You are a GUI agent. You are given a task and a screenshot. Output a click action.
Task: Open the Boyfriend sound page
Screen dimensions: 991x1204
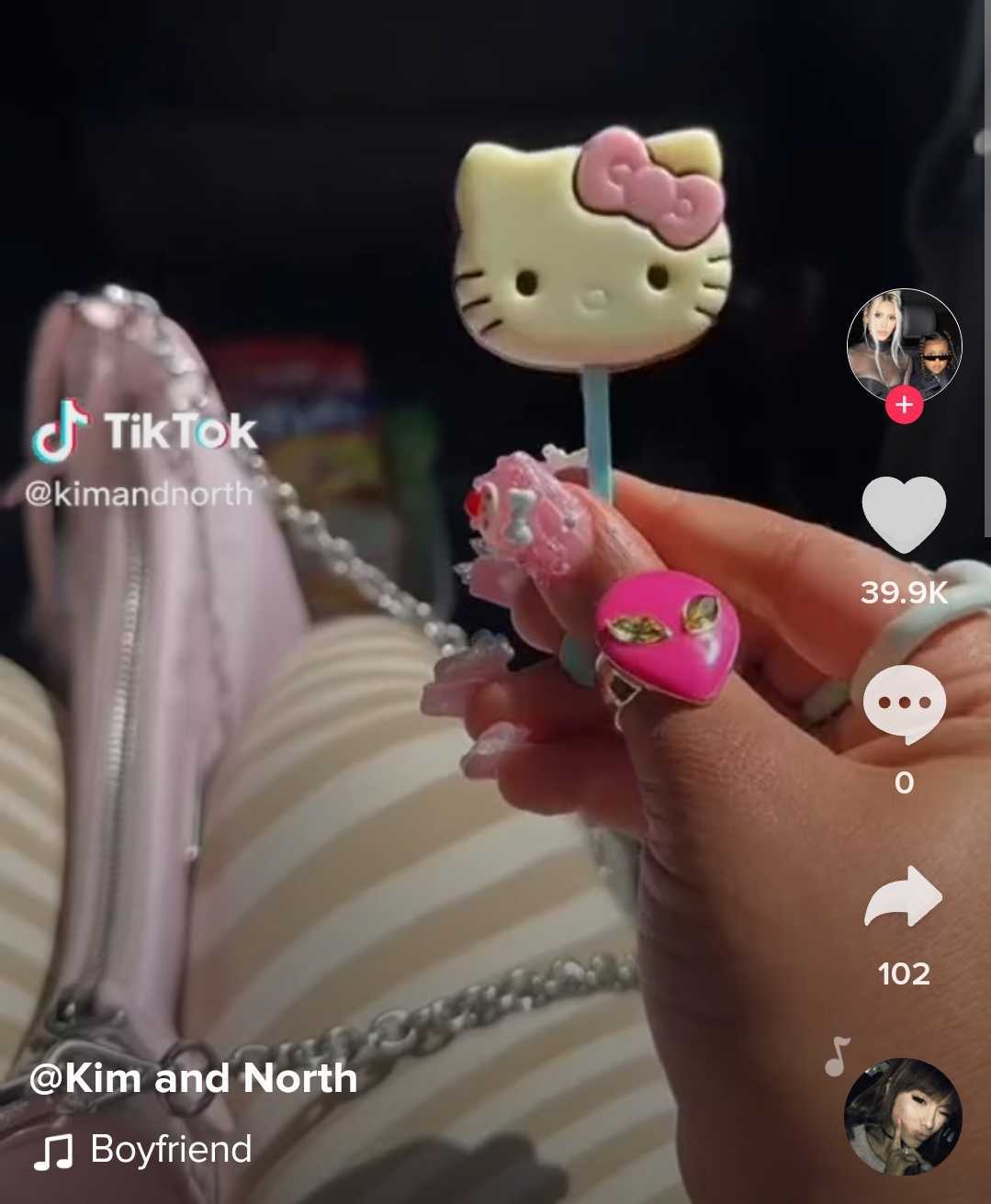171,1149
